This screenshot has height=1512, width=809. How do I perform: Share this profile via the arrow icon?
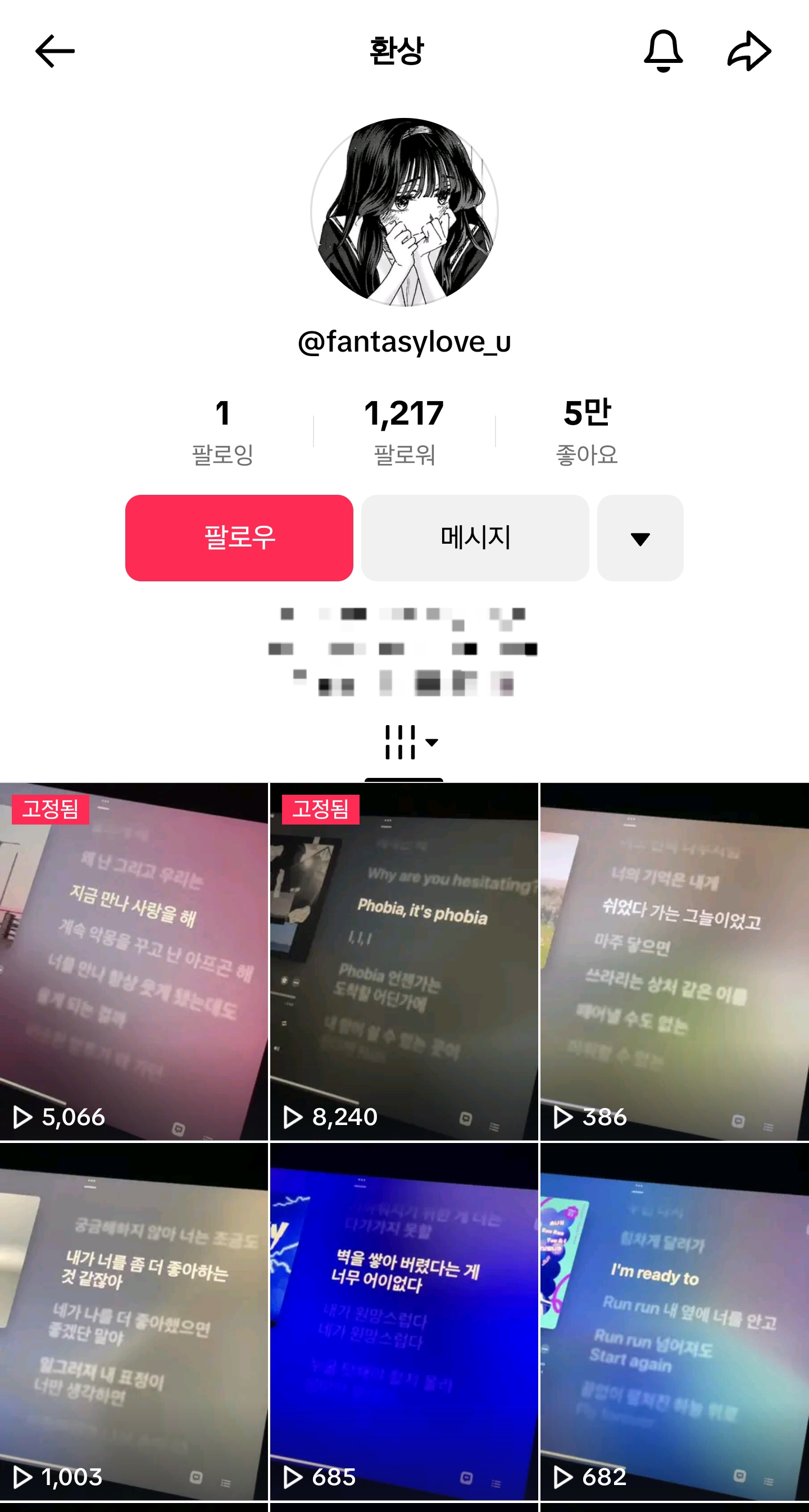coord(748,51)
